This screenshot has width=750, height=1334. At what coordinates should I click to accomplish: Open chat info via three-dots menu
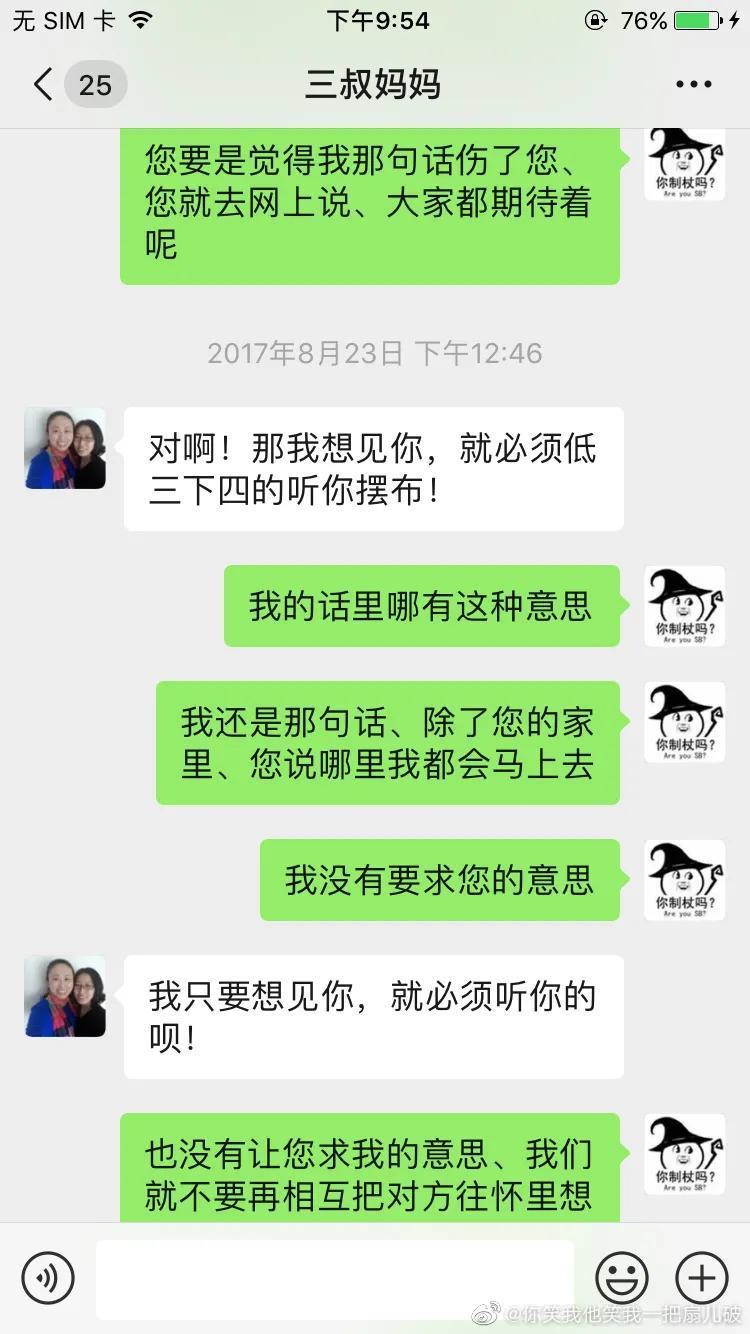(x=693, y=85)
